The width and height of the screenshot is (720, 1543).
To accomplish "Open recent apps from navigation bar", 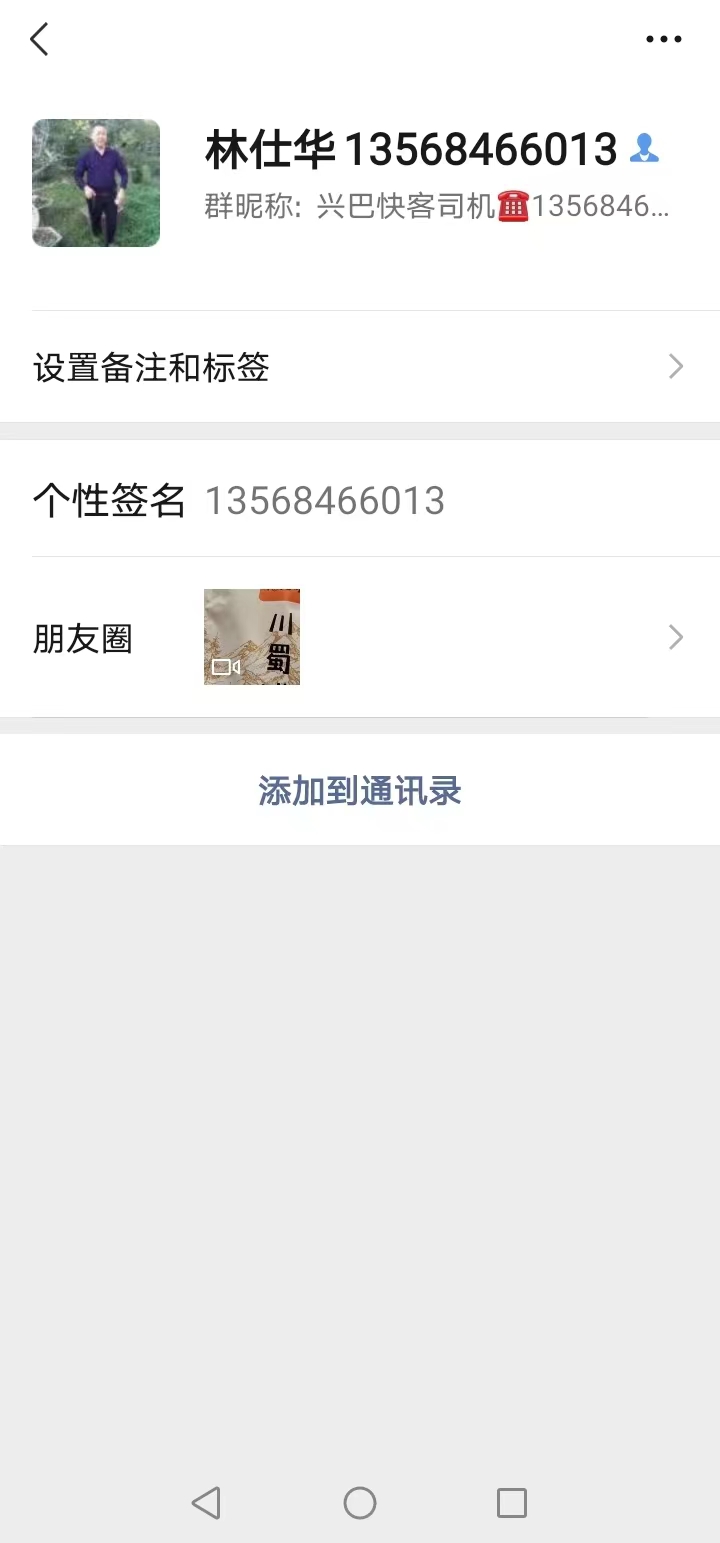I will [511, 1502].
